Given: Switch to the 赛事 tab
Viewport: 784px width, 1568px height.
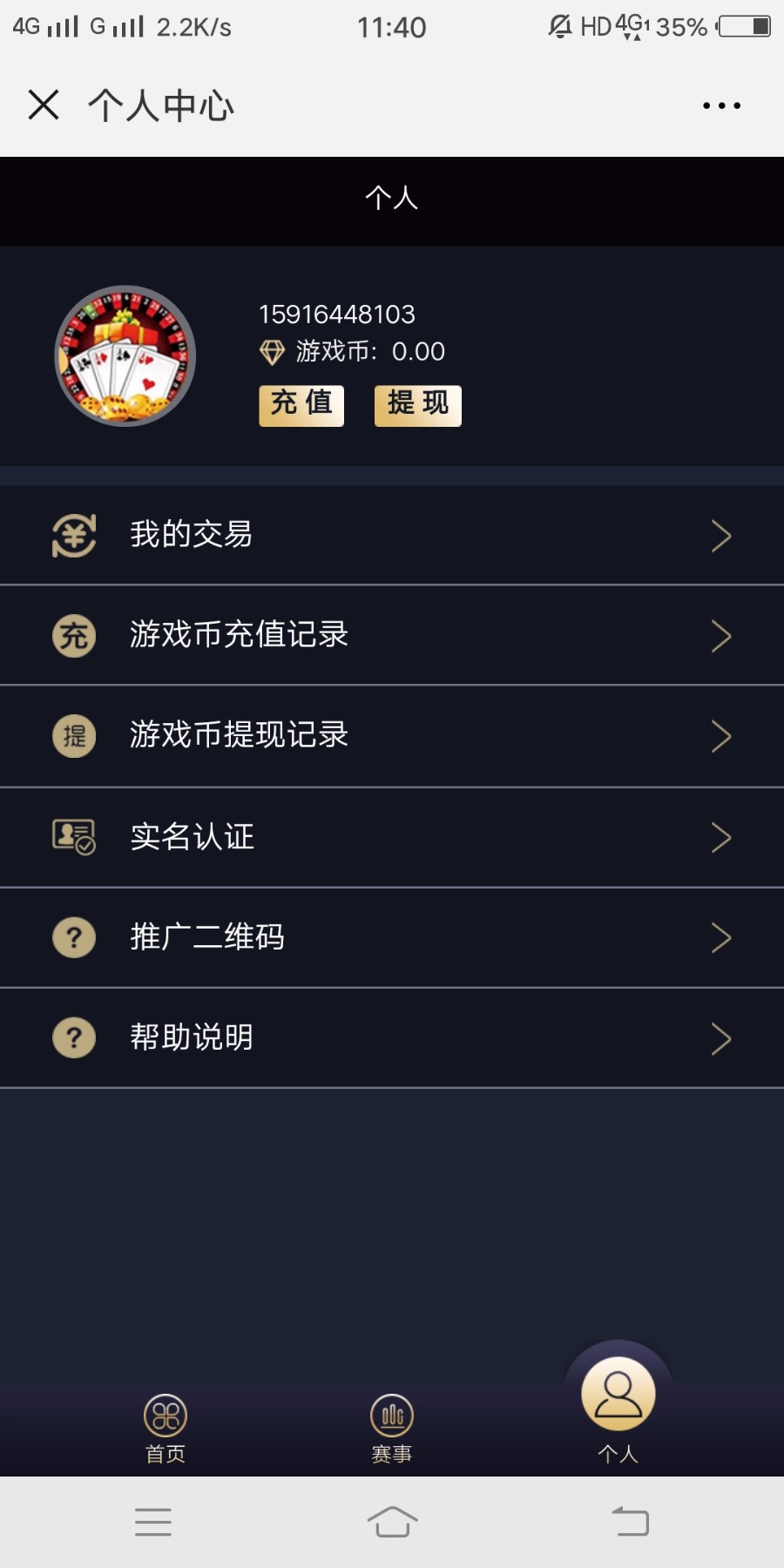Looking at the screenshot, I should pos(392,1429).
